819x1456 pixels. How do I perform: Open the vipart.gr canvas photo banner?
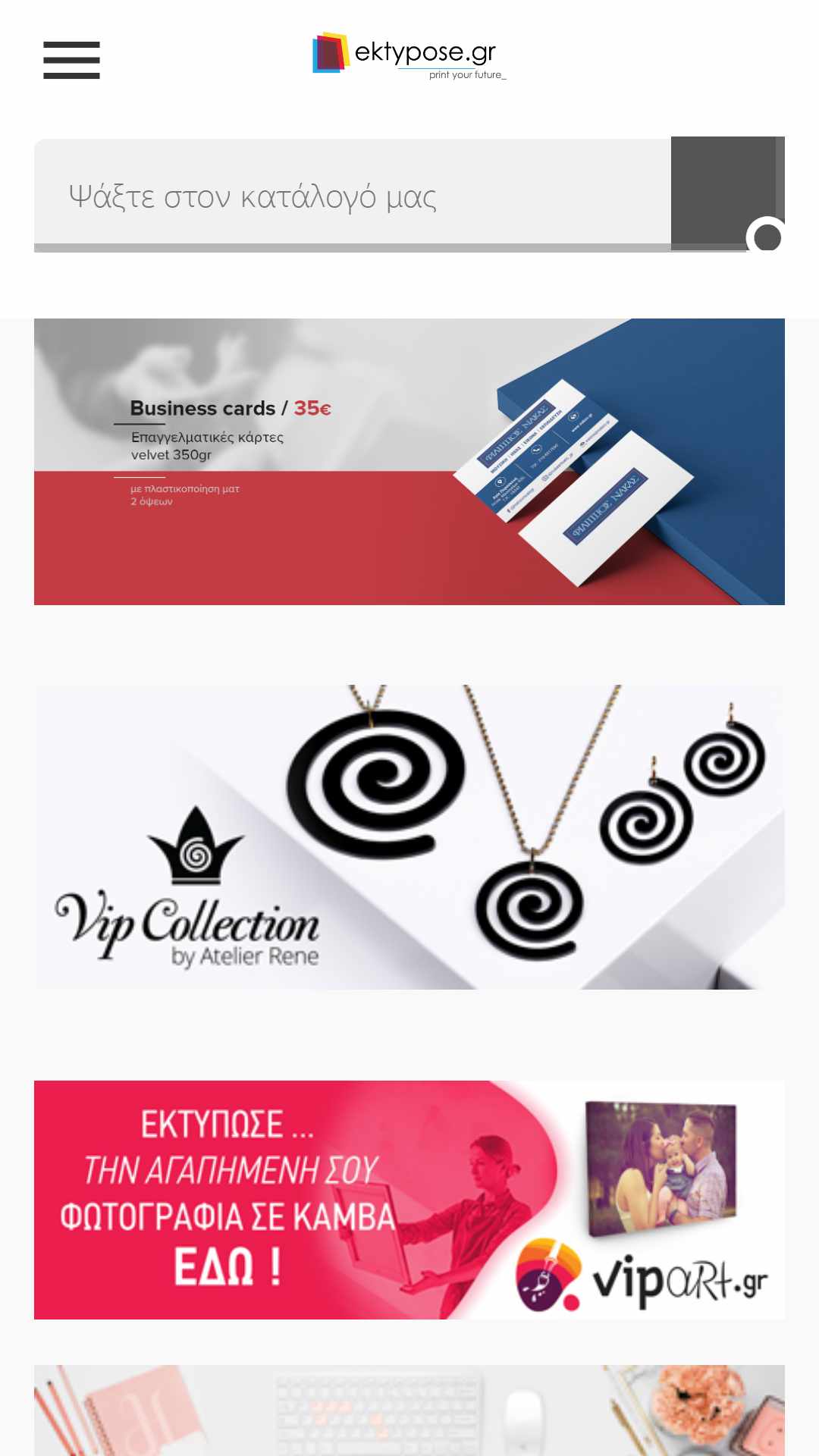[409, 1200]
